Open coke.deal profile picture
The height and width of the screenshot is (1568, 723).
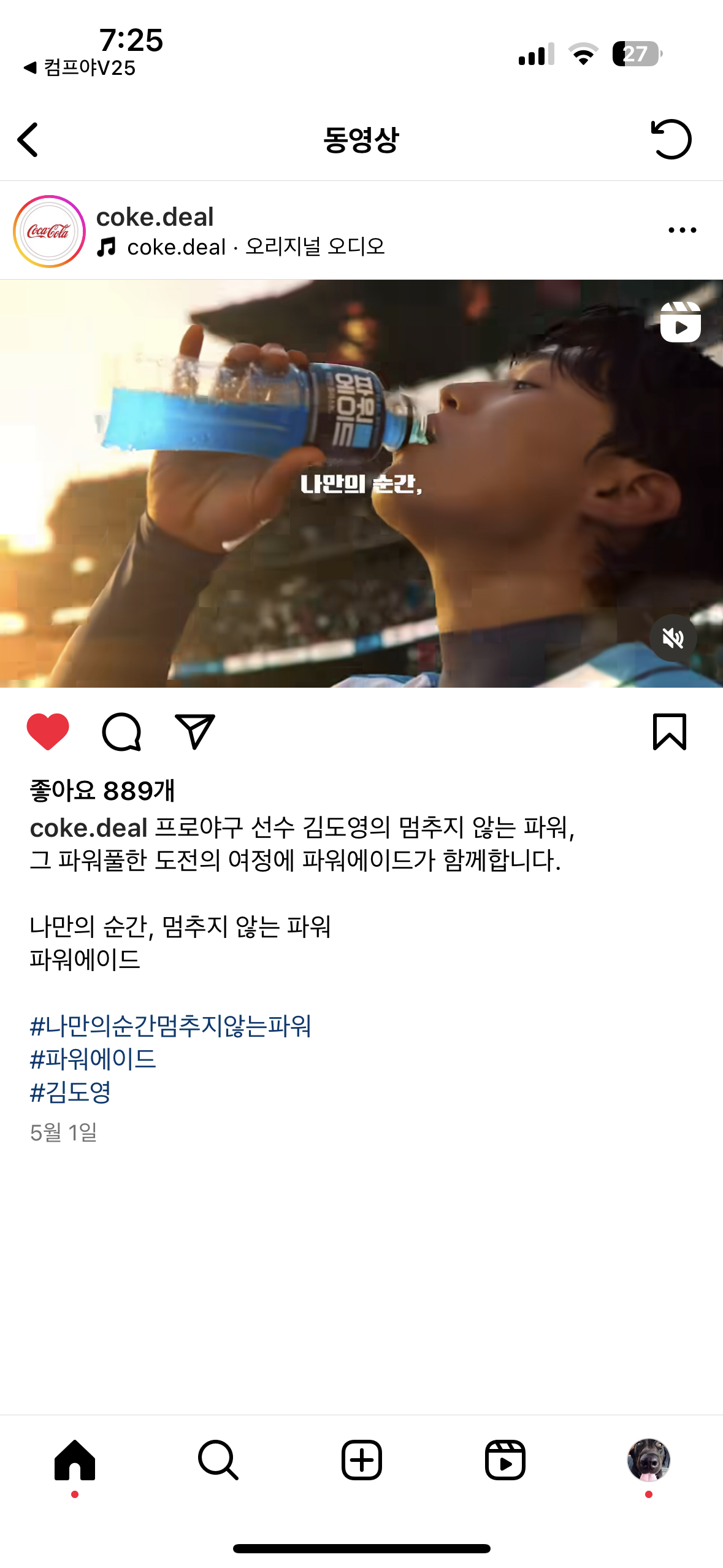coord(49,231)
